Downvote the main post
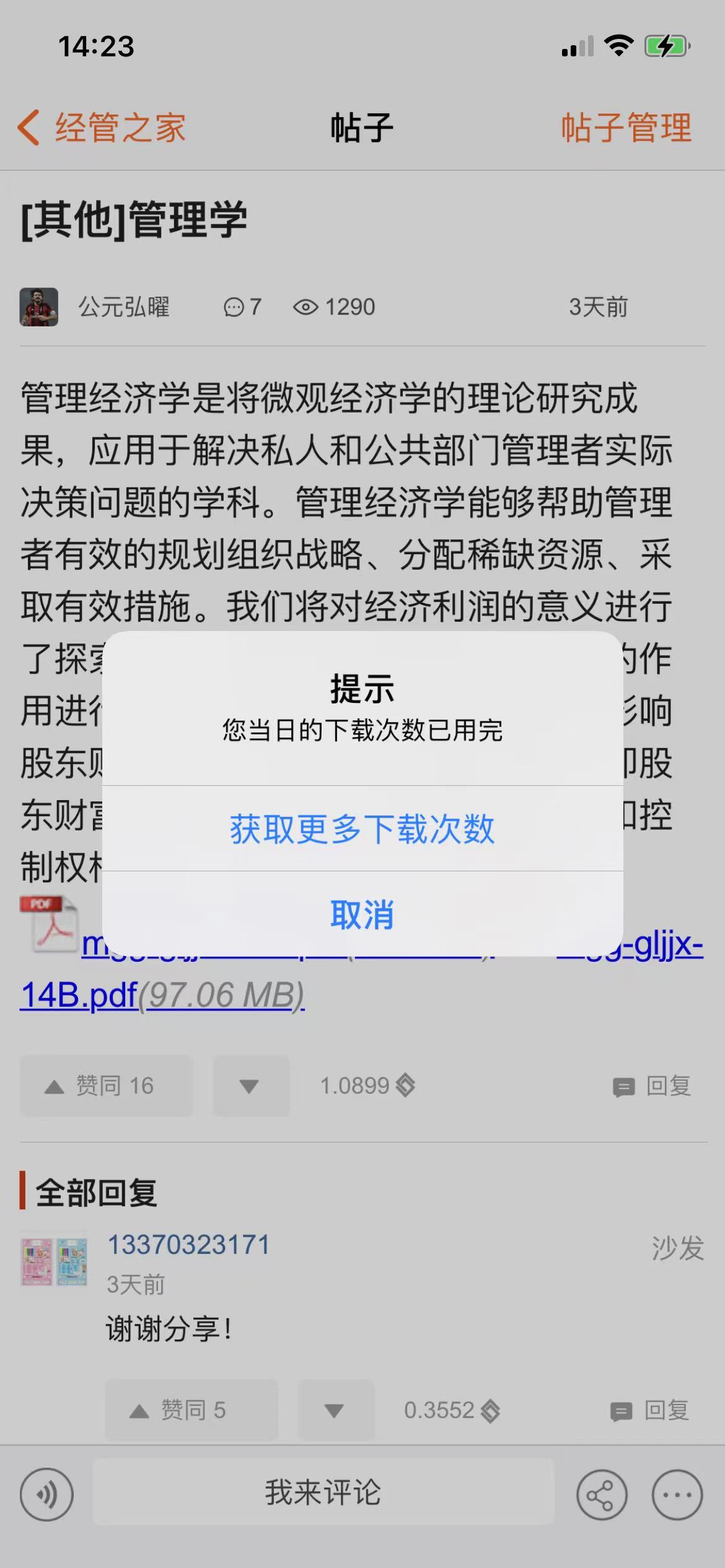Screen dimensions: 725x1568 tap(250, 1086)
